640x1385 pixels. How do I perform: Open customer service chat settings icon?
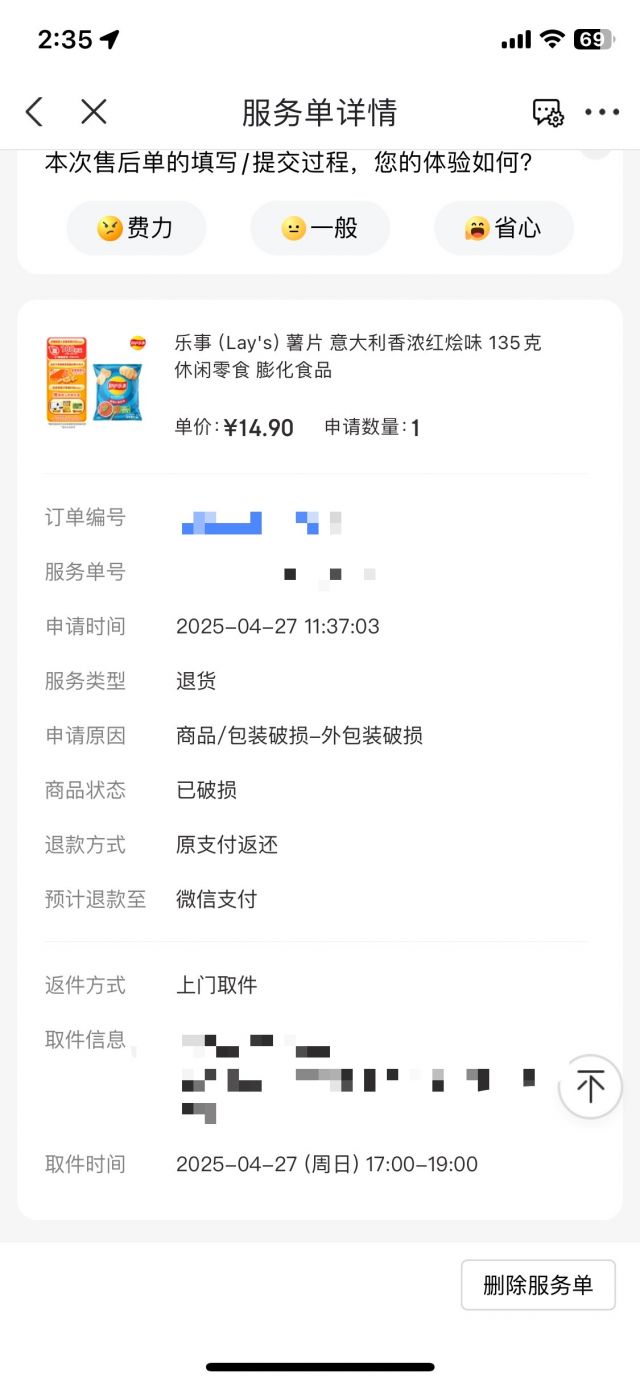[548, 112]
